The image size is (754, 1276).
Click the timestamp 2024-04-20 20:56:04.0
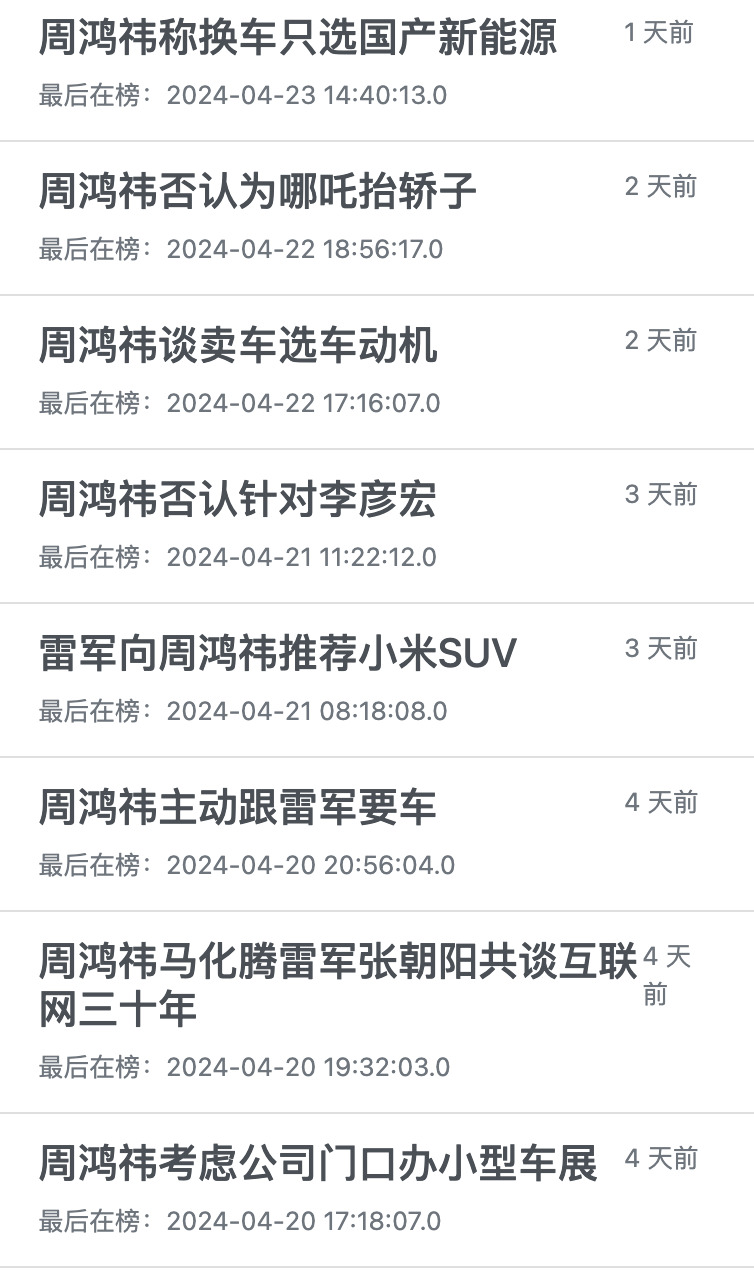(x=244, y=866)
